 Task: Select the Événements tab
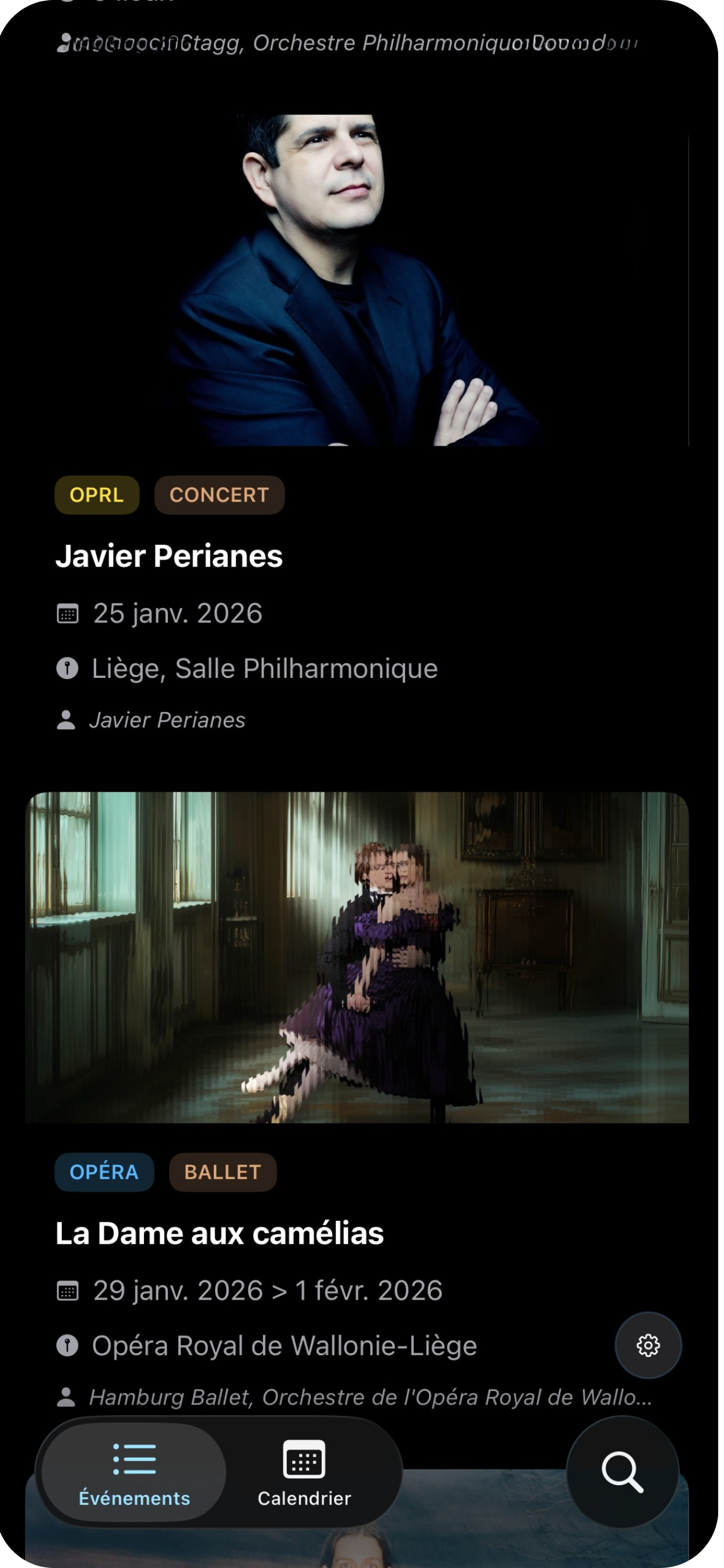tap(134, 1472)
